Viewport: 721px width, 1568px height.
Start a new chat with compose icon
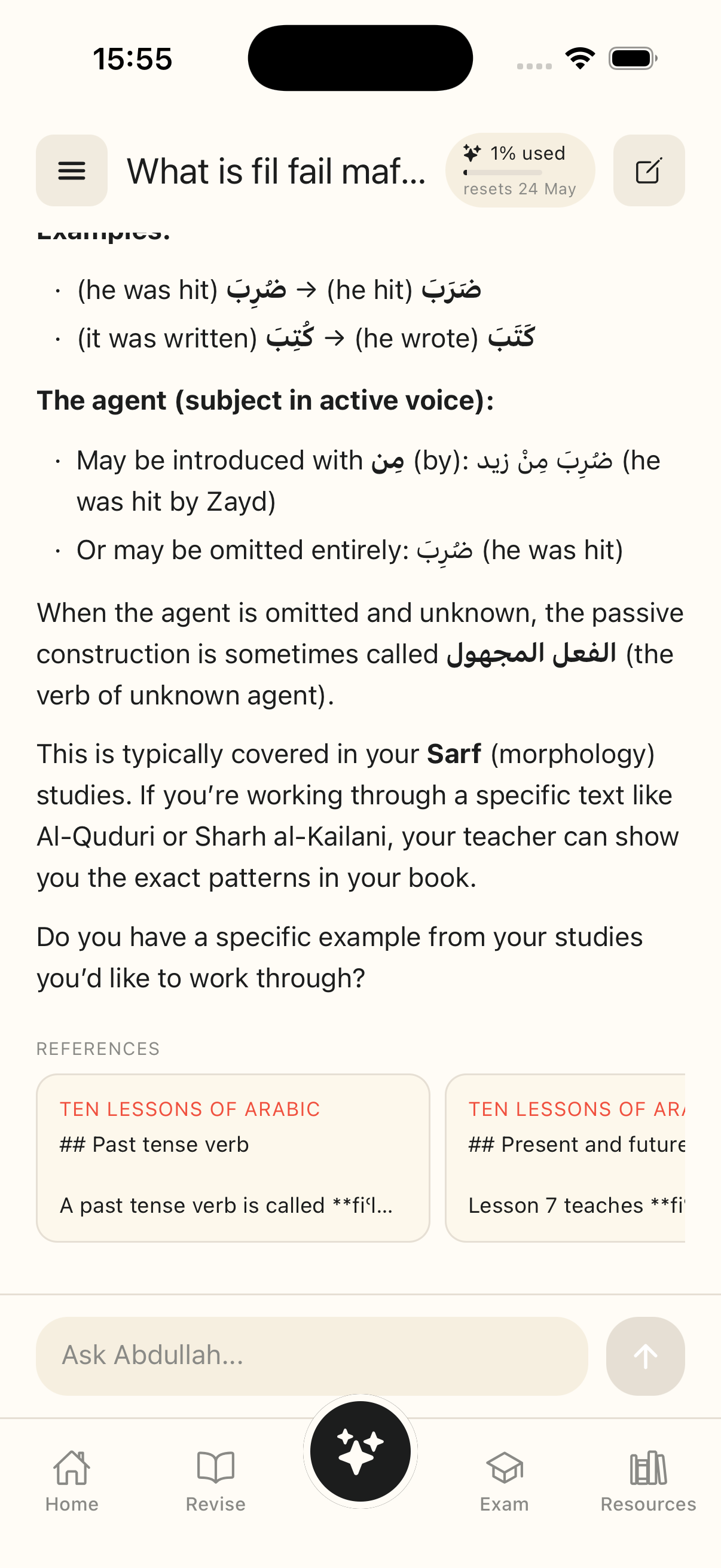click(x=649, y=170)
